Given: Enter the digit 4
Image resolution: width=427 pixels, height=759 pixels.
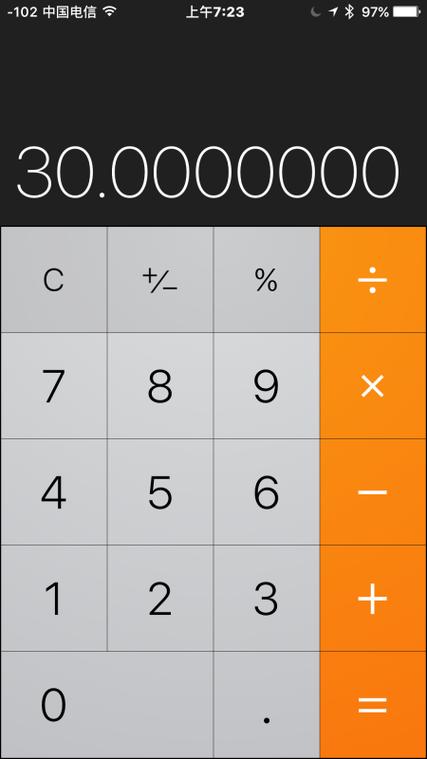Looking at the screenshot, I should tap(54, 492).
